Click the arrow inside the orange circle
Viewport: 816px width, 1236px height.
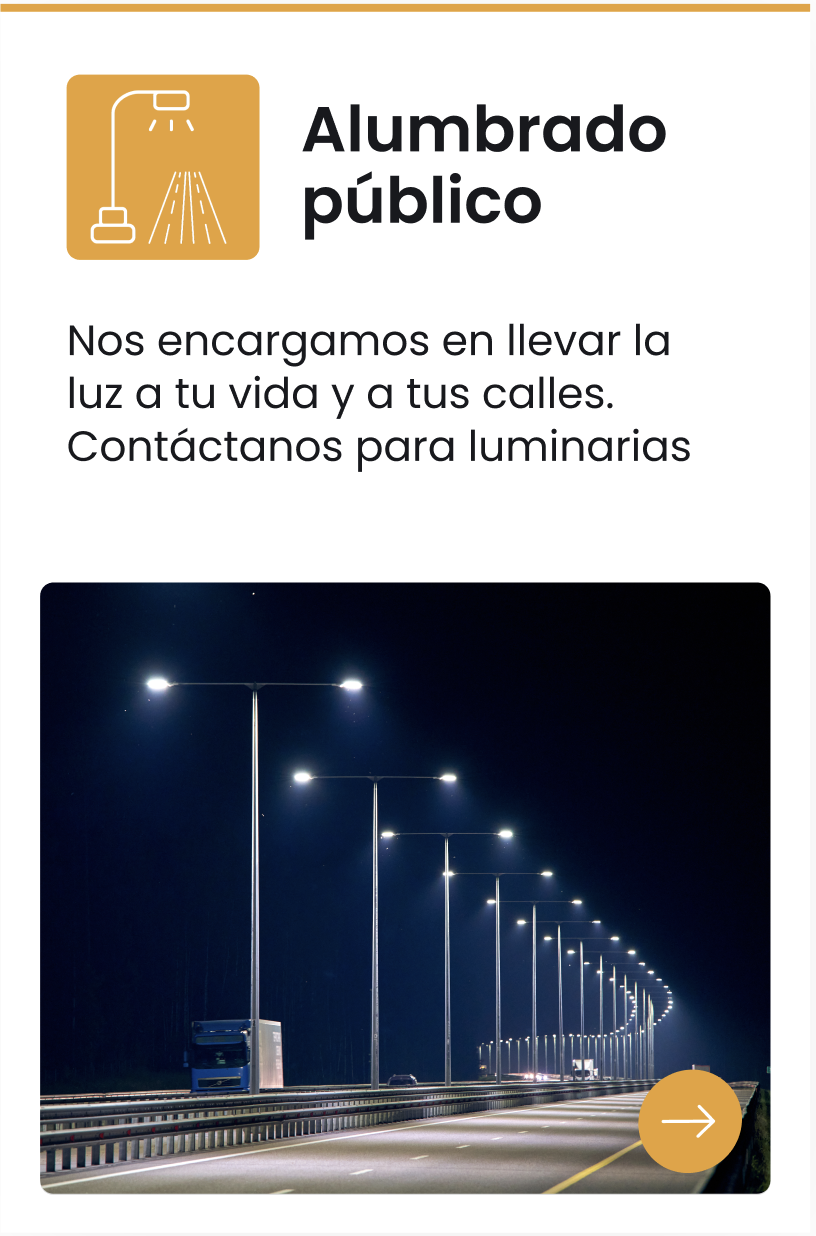pyautogui.click(x=689, y=1121)
